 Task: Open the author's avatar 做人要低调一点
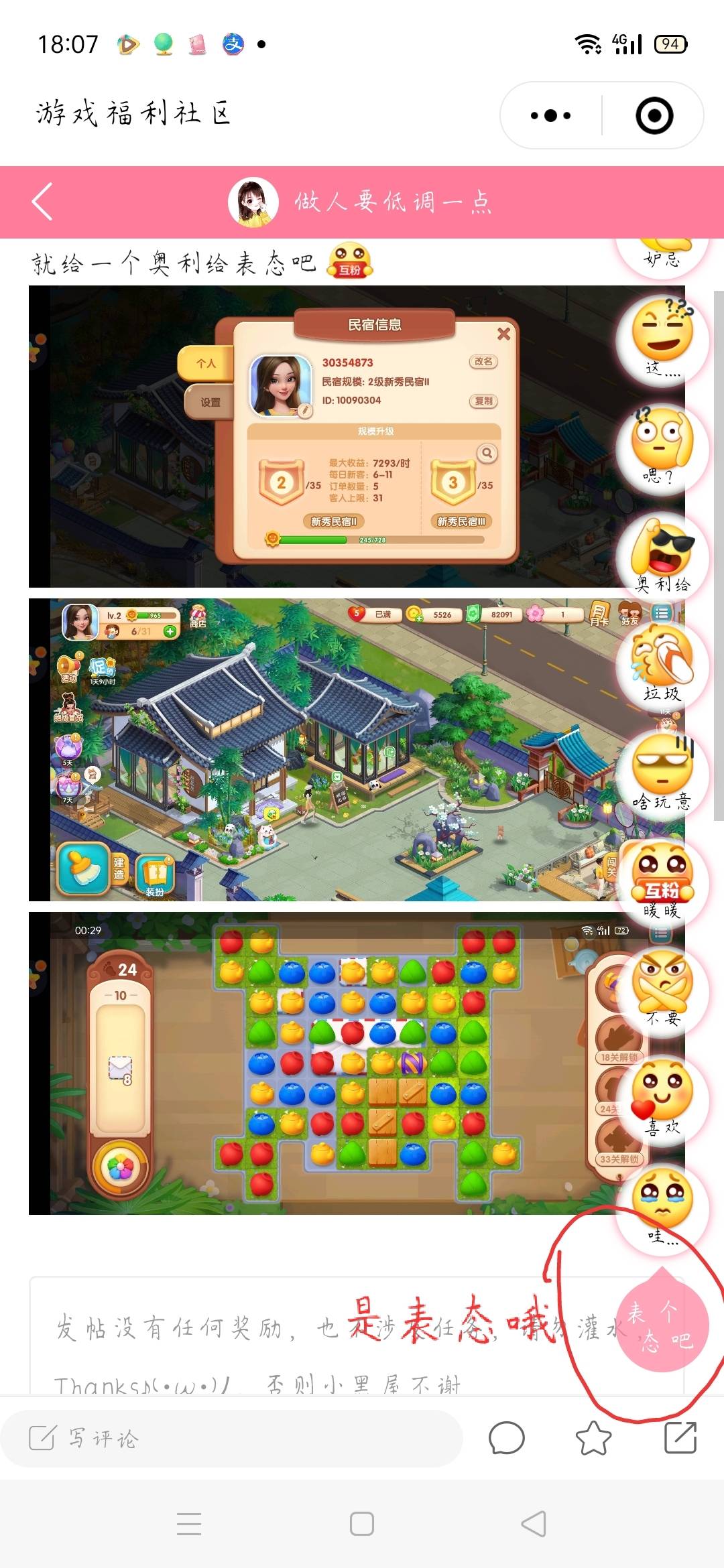(253, 202)
